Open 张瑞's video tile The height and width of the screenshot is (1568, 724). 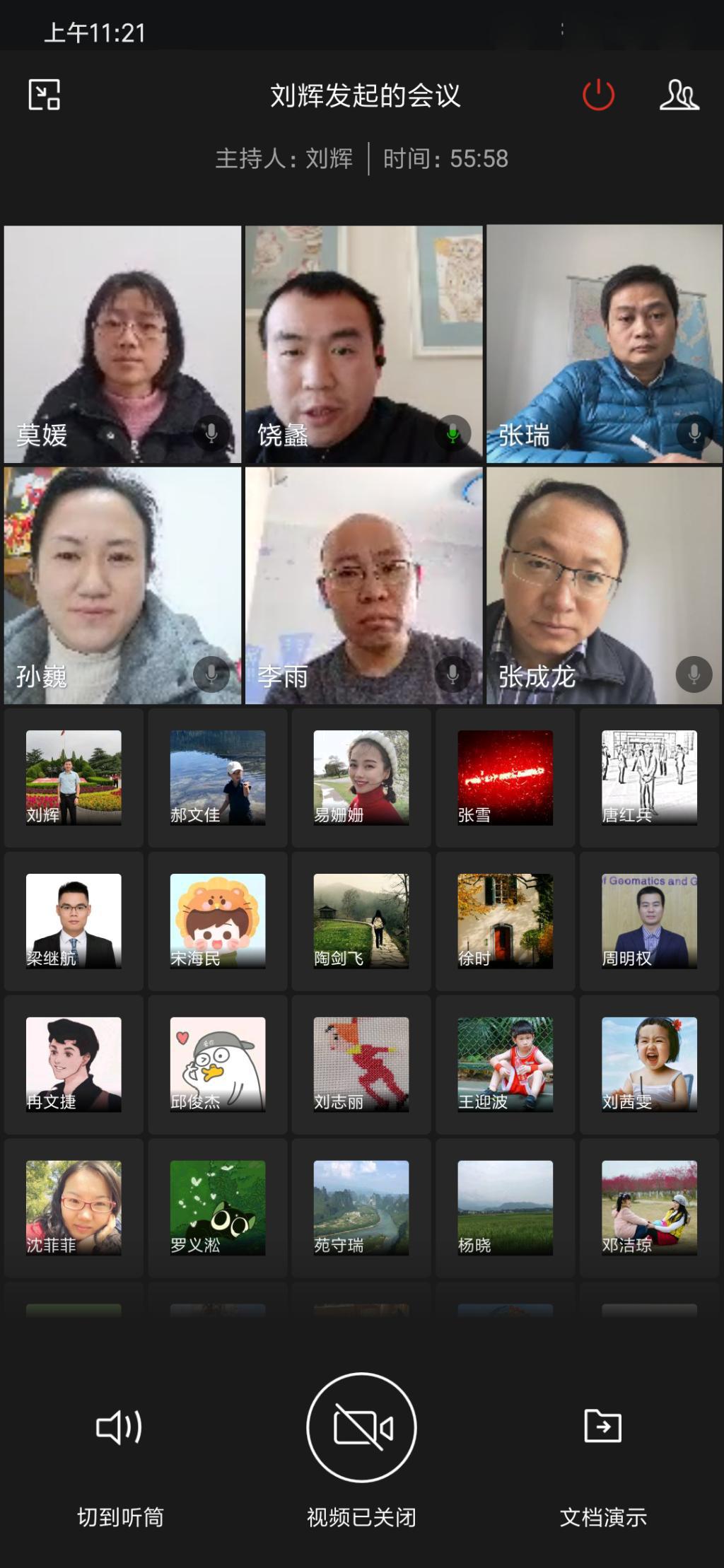[x=605, y=344]
